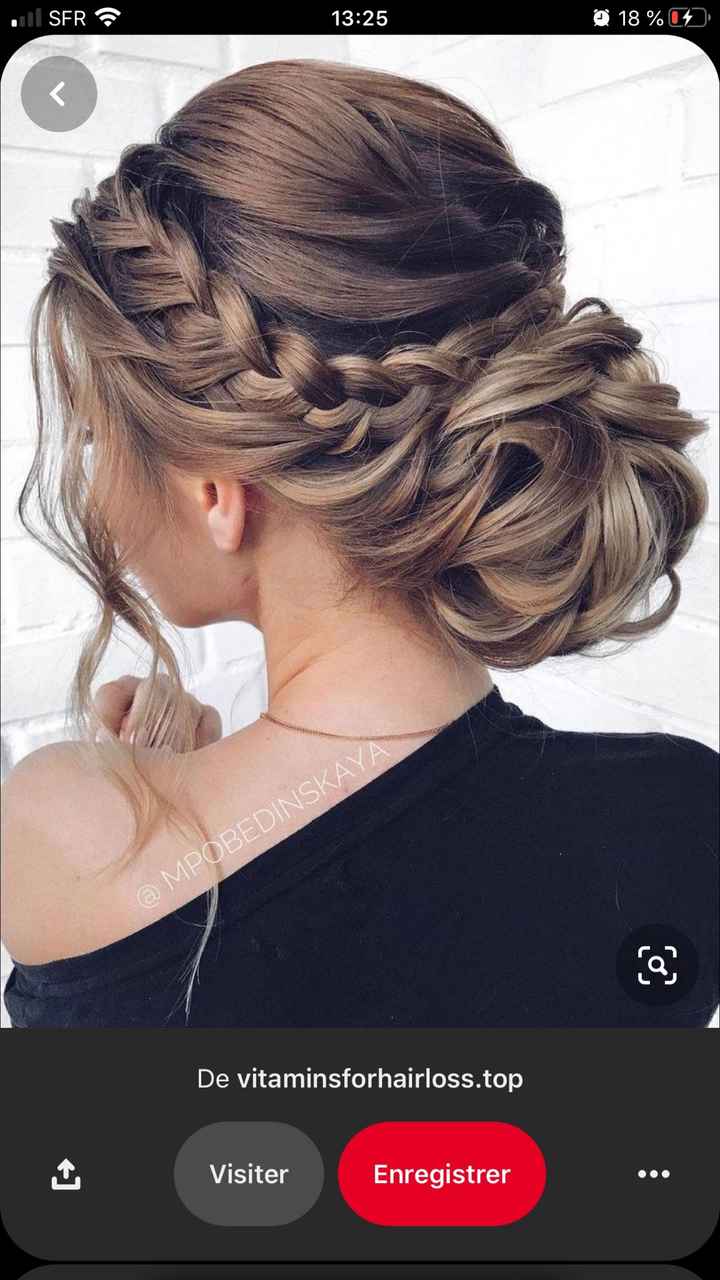
Task: Tap the home indicator bar at the bottom
Action: click(x=360, y=1270)
